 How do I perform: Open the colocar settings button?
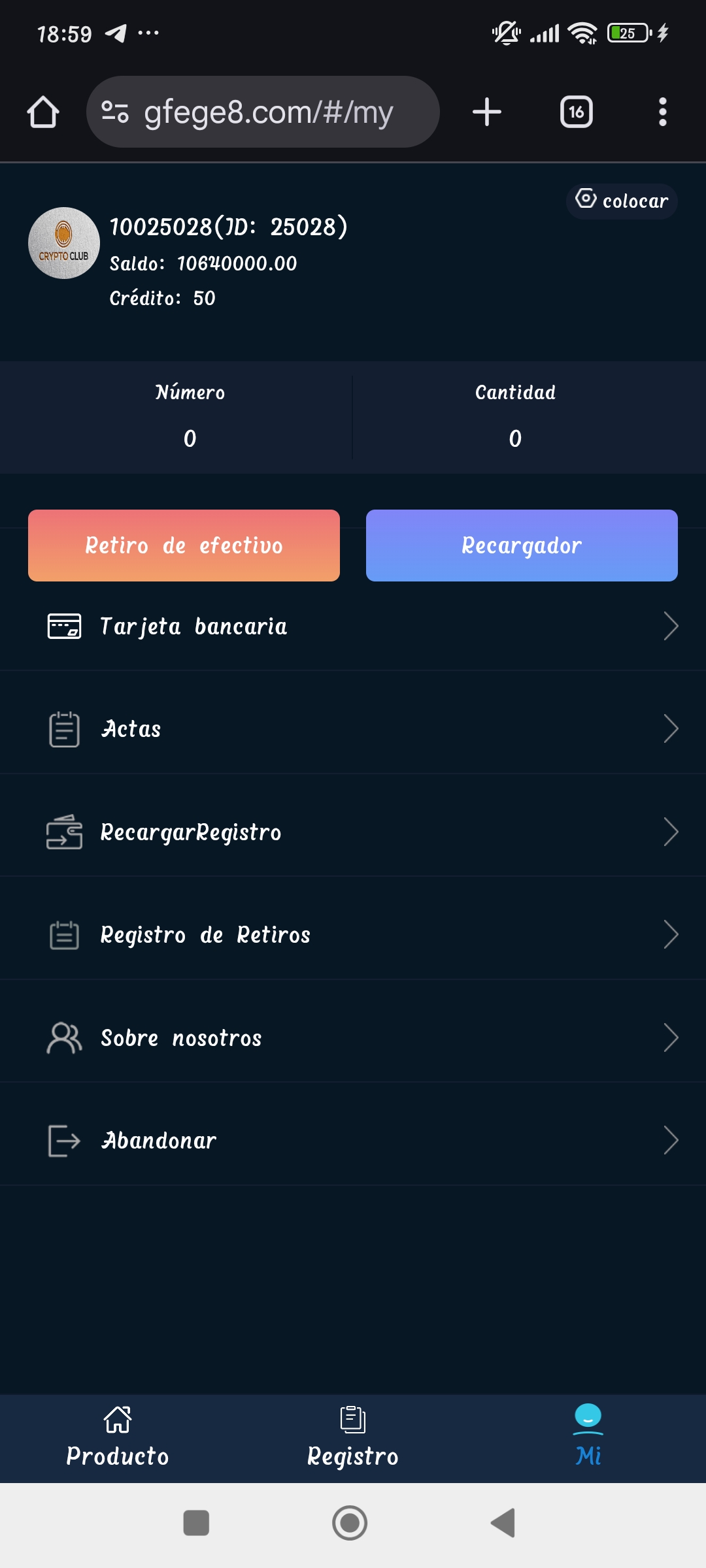point(622,201)
